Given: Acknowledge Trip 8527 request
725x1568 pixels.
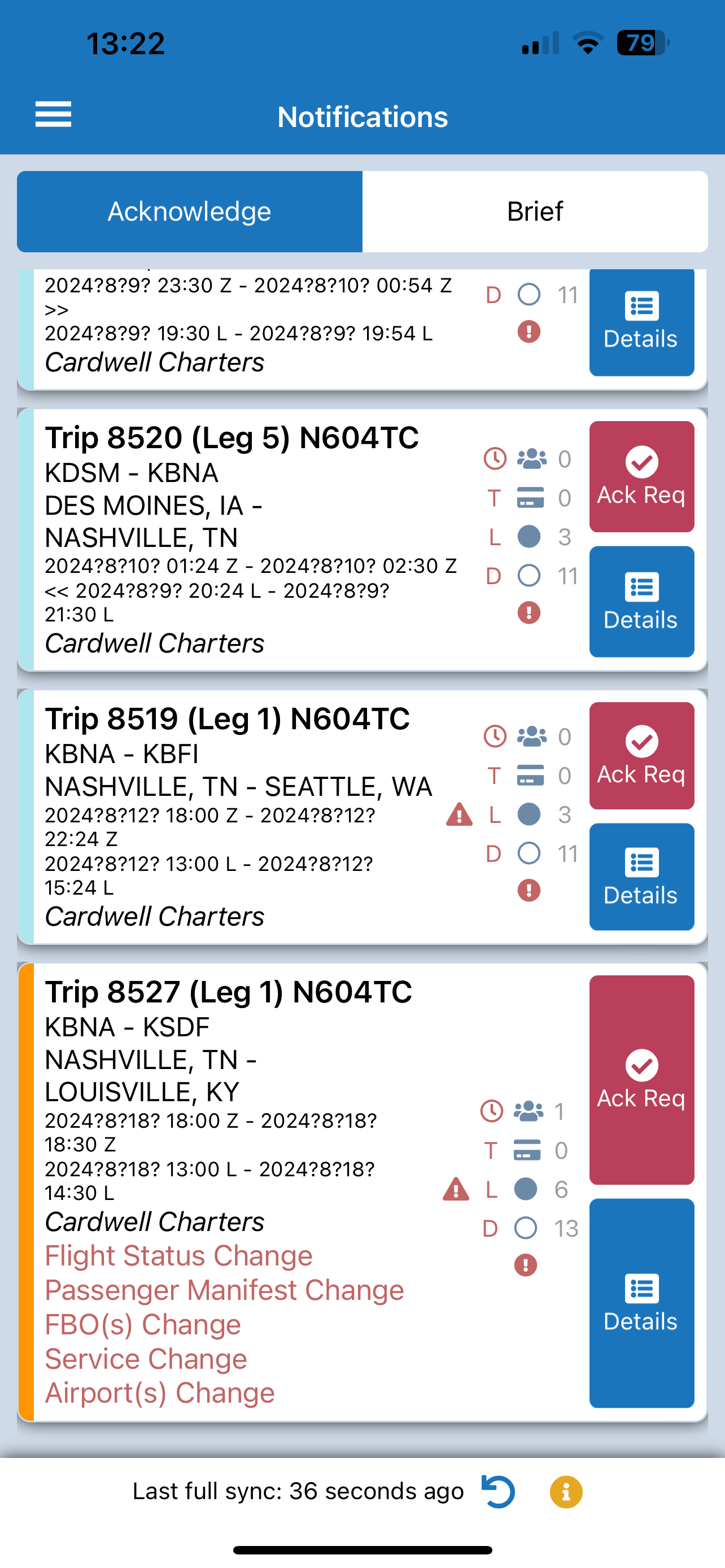Looking at the screenshot, I should point(641,1080).
